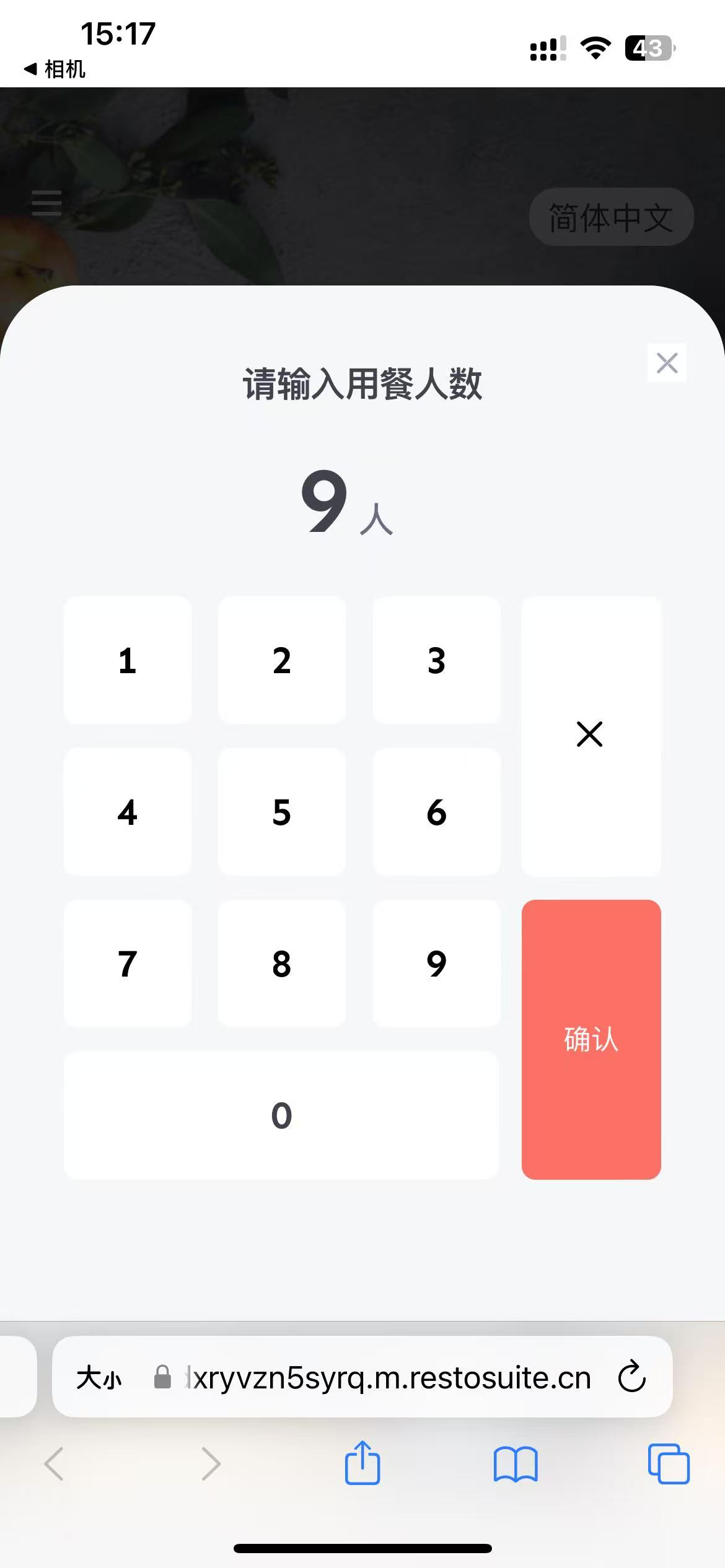The image size is (725, 1568).
Task: Enter digit 1 on the keypad
Action: point(128,660)
